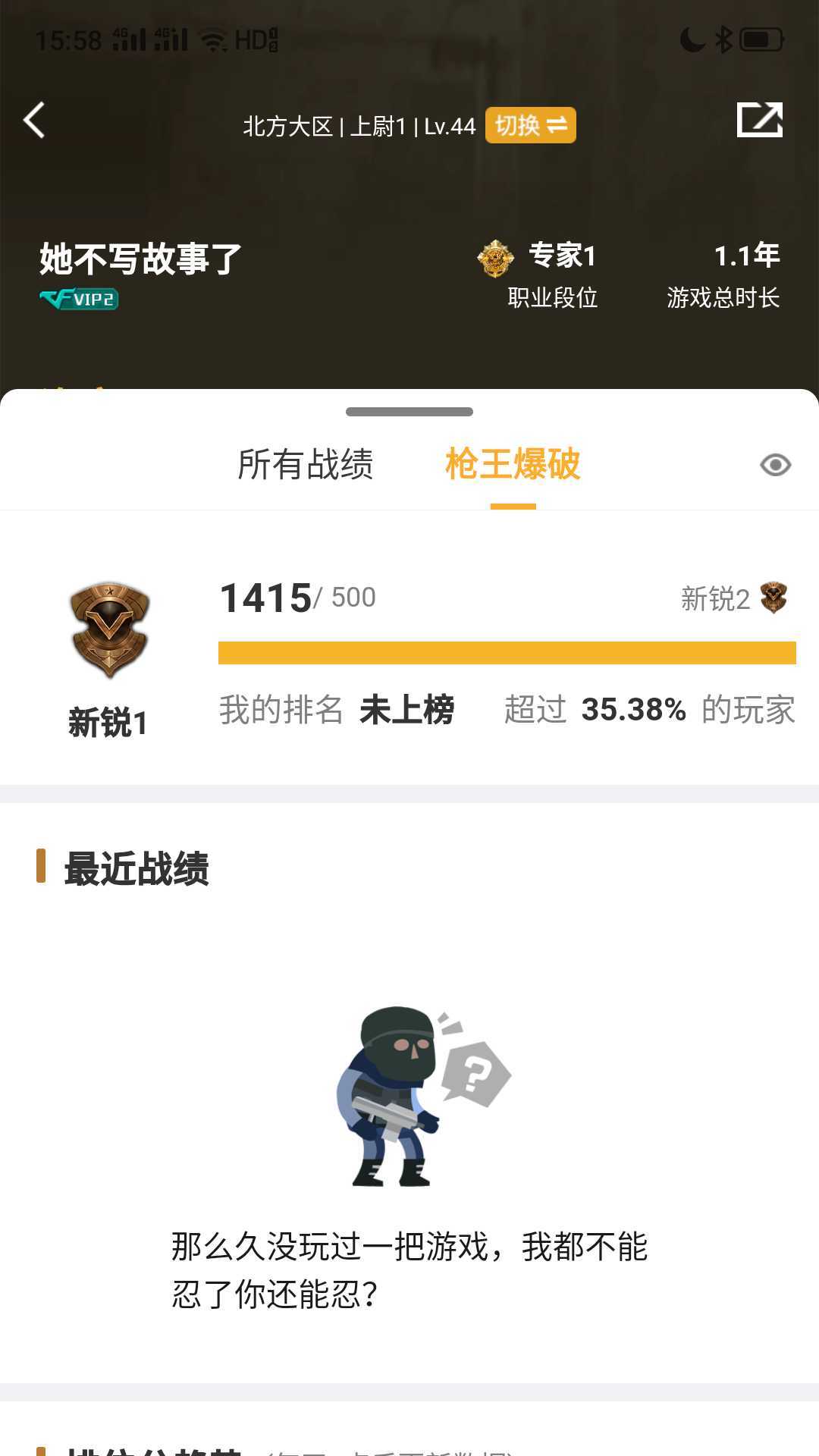819x1456 pixels.
Task: Share this profile via top-right icon
Action: (x=759, y=120)
